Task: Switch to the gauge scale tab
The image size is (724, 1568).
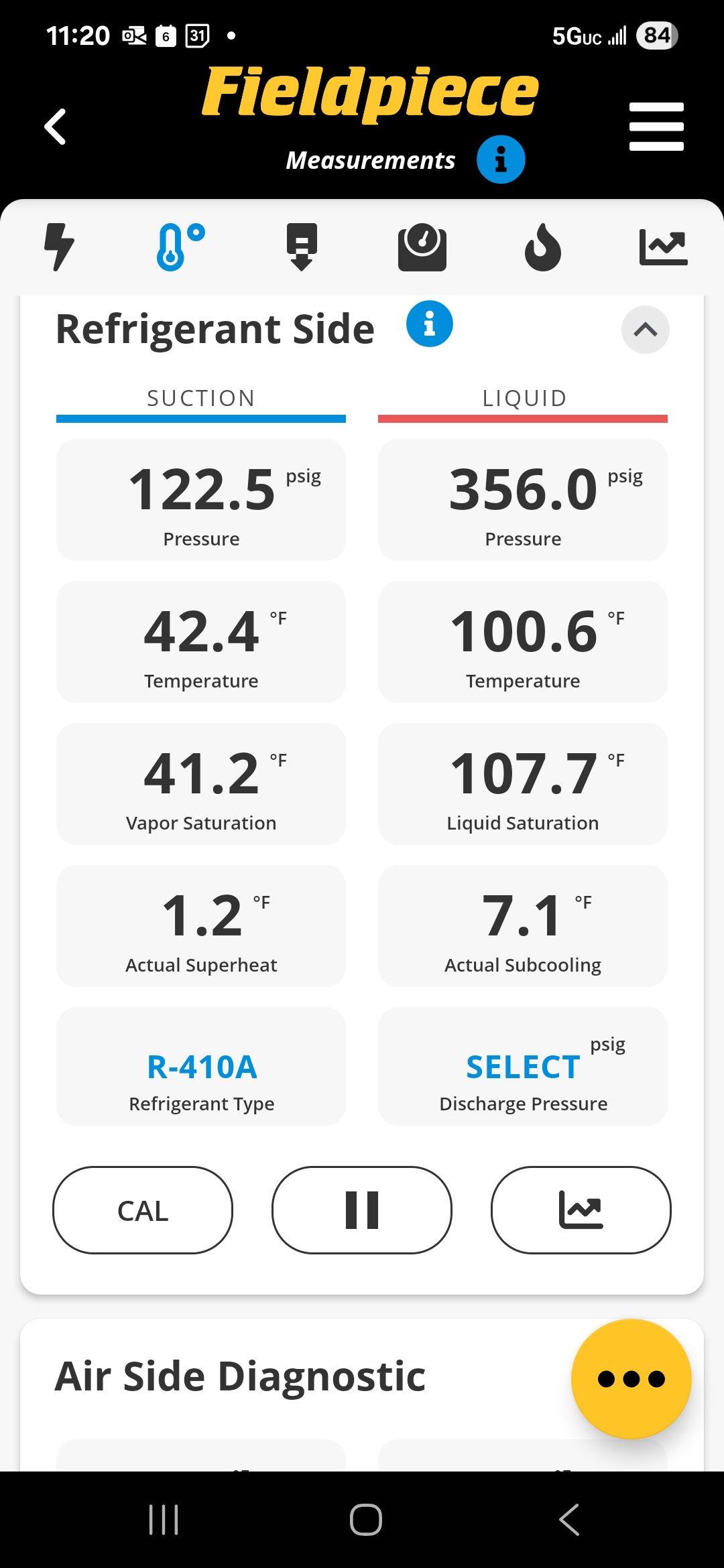Action: (422, 247)
